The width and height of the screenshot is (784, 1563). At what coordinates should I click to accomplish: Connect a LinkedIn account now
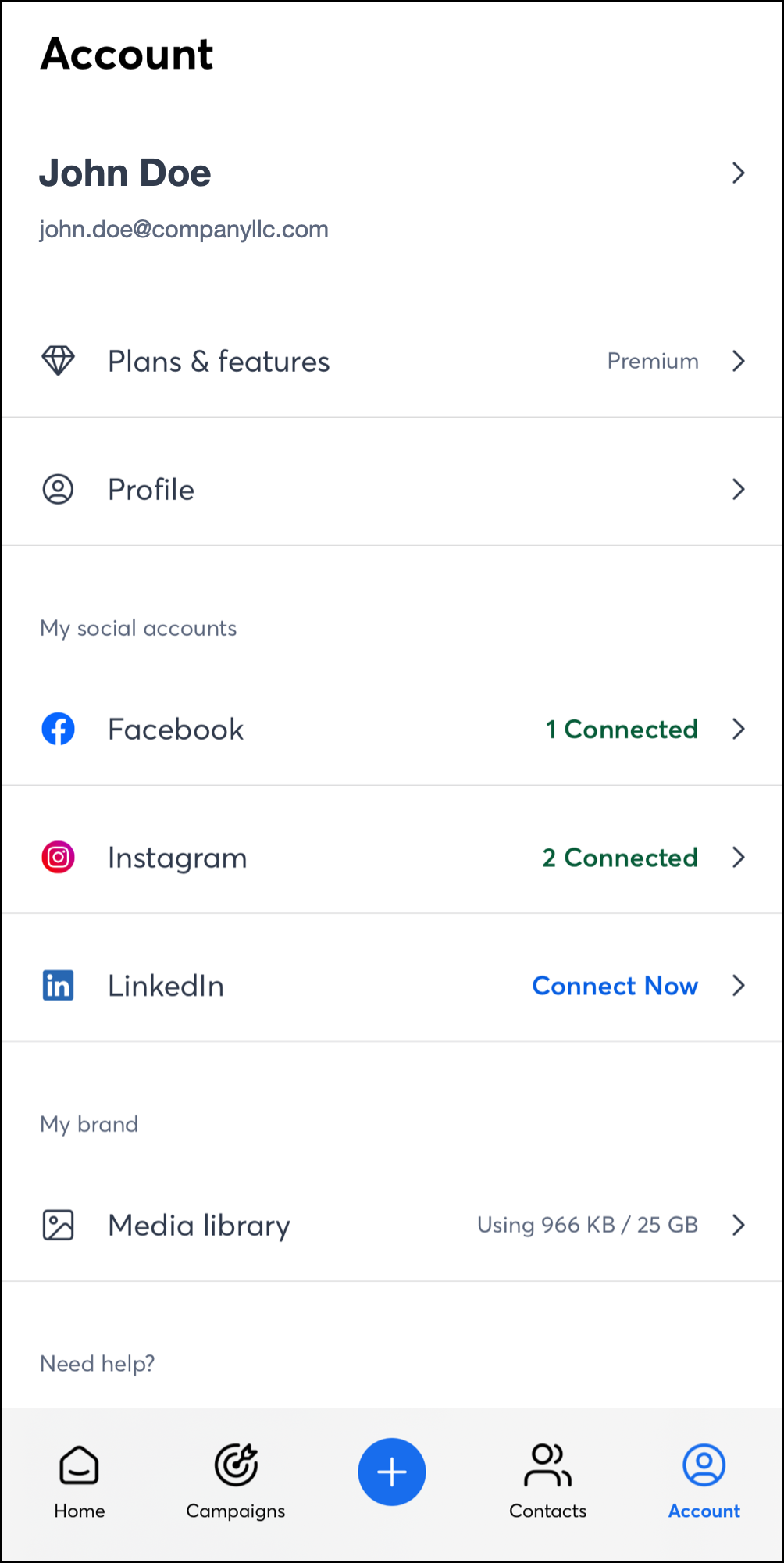click(615, 986)
